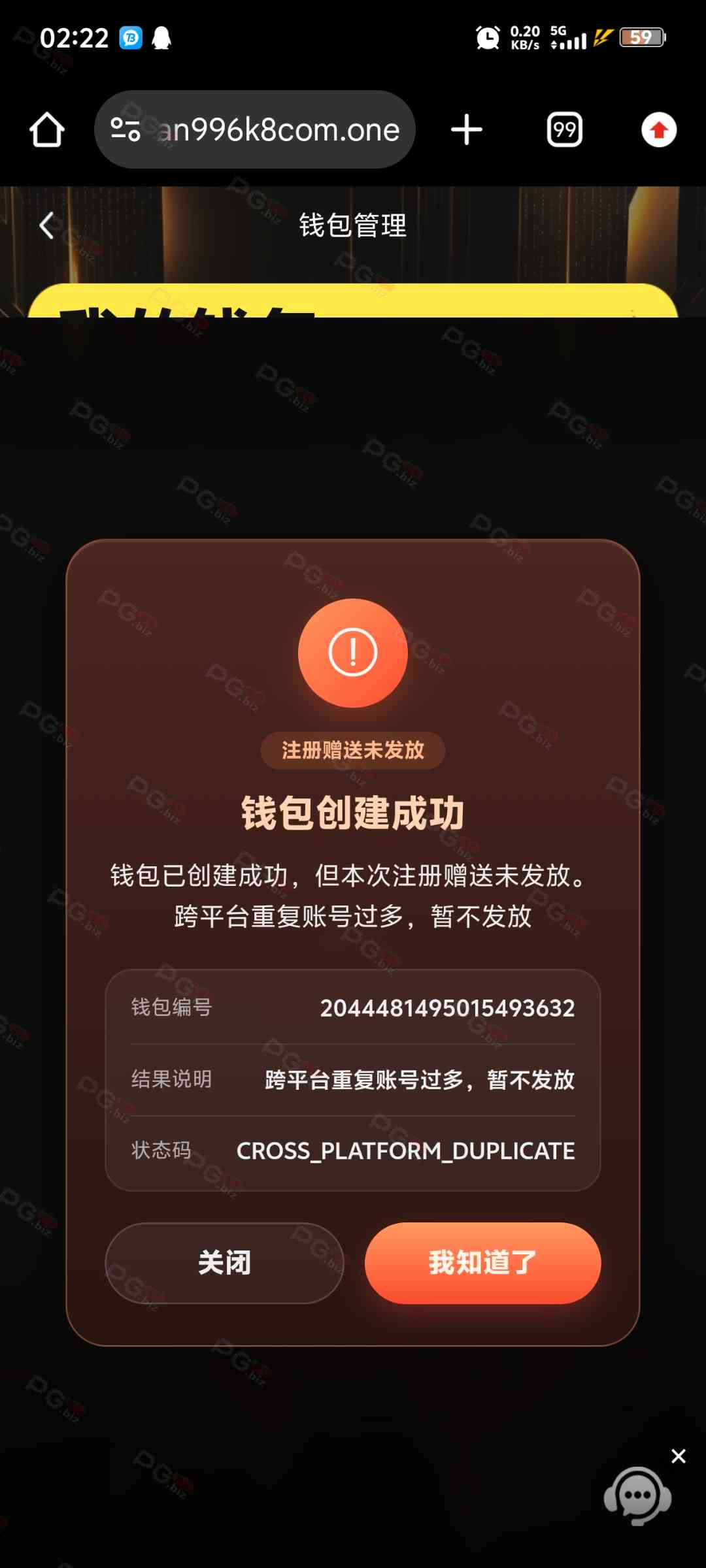Confirm with the 我知道了 button
The height and width of the screenshot is (1568, 706).
[482, 1263]
